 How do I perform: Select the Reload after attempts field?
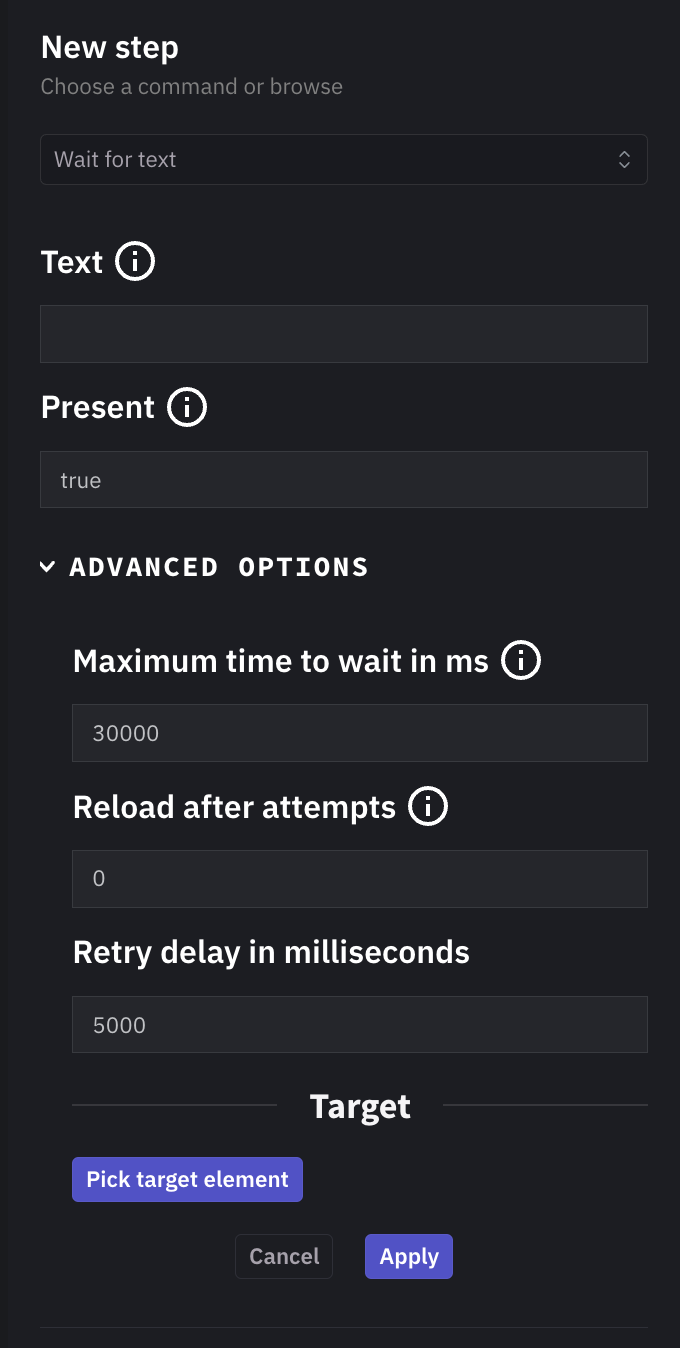pos(359,879)
